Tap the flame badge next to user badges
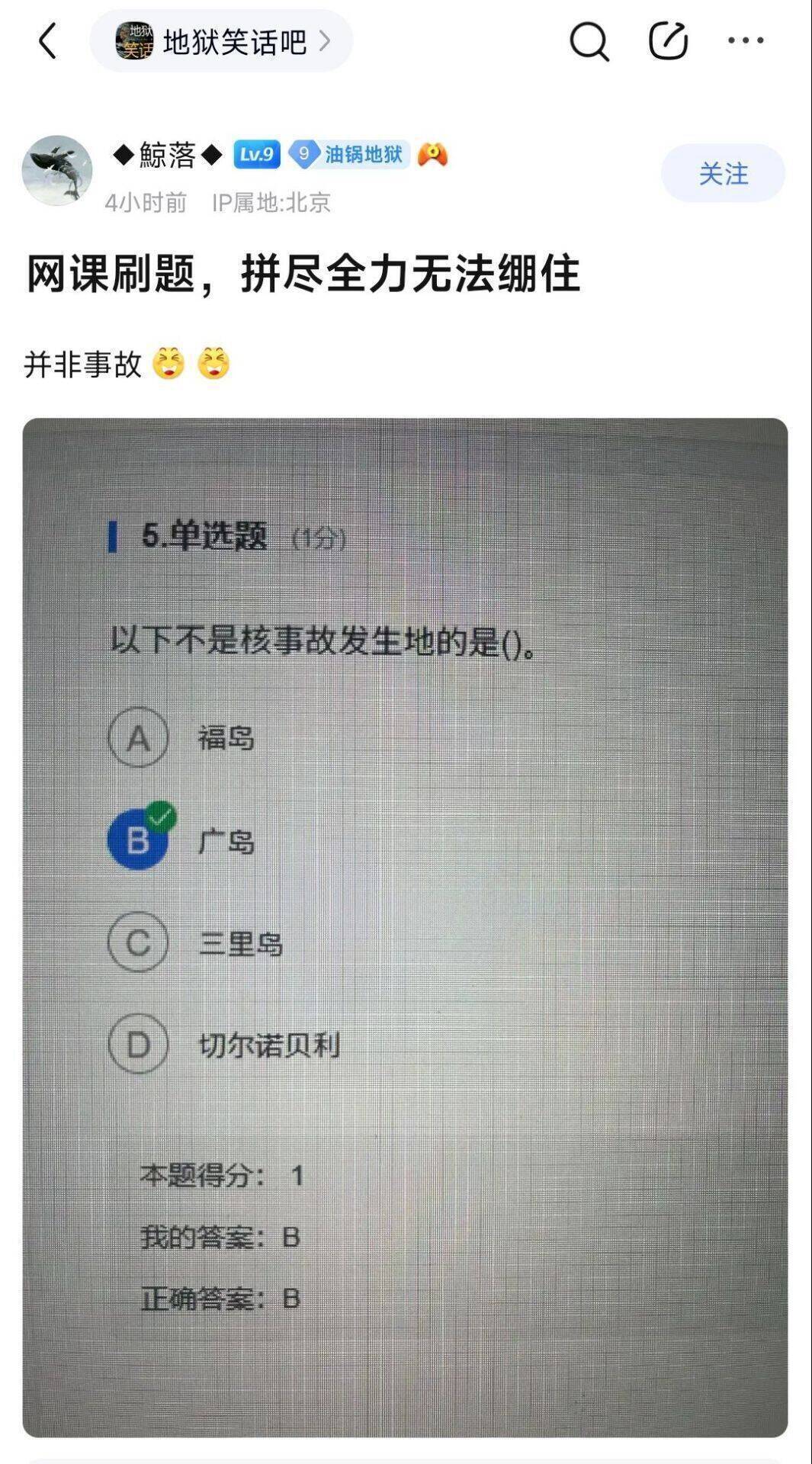The width and height of the screenshot is (812, 1464). coord(432,156)
